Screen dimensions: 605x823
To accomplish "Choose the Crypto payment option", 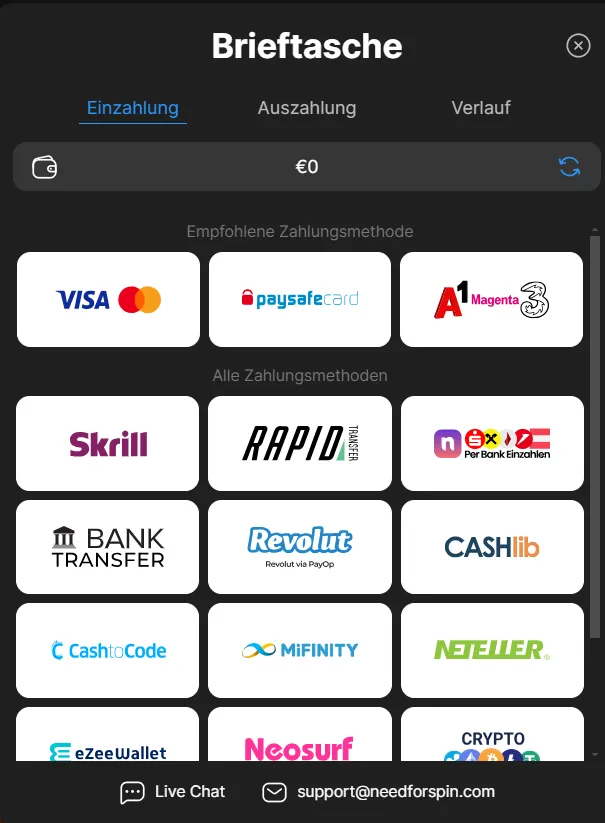I will [492, 738].
